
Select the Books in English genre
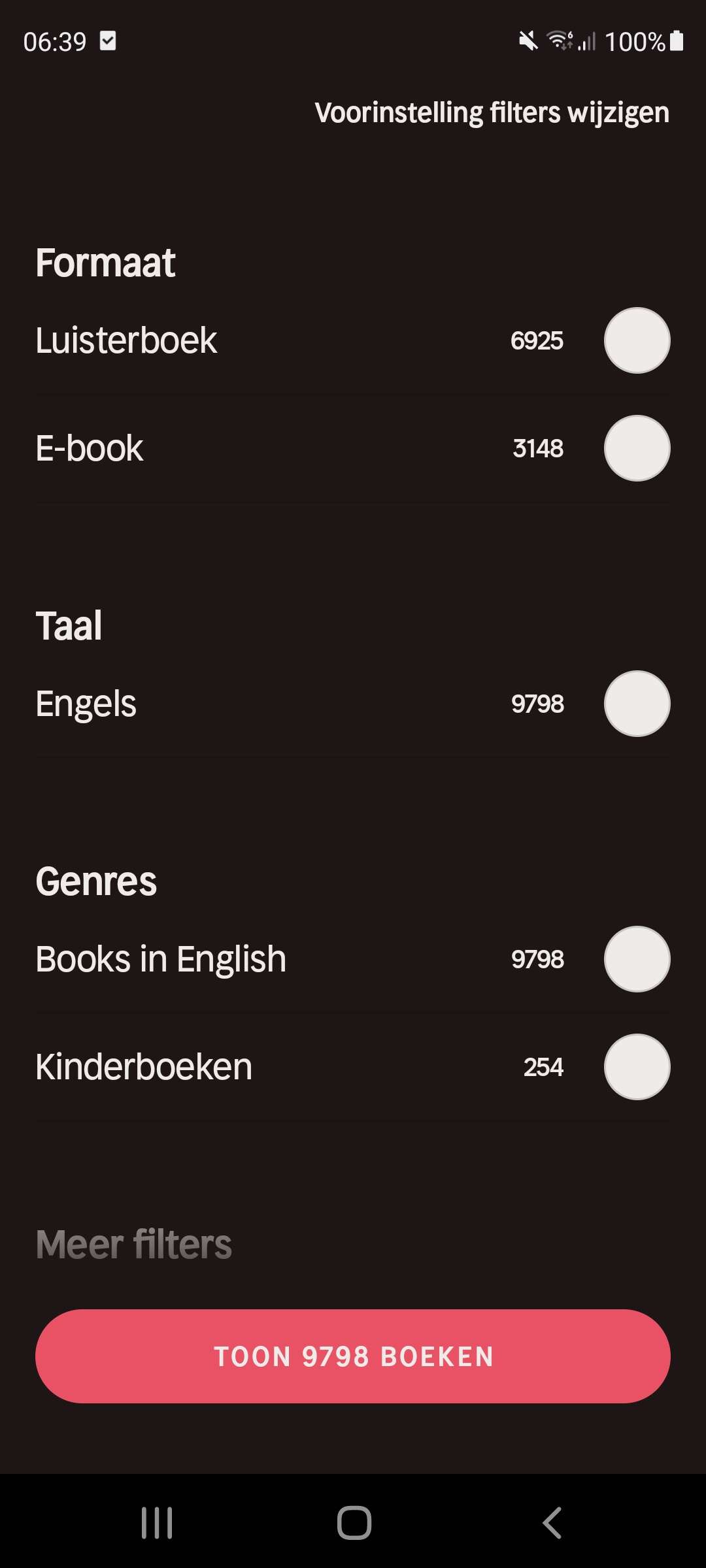[353, 959]
